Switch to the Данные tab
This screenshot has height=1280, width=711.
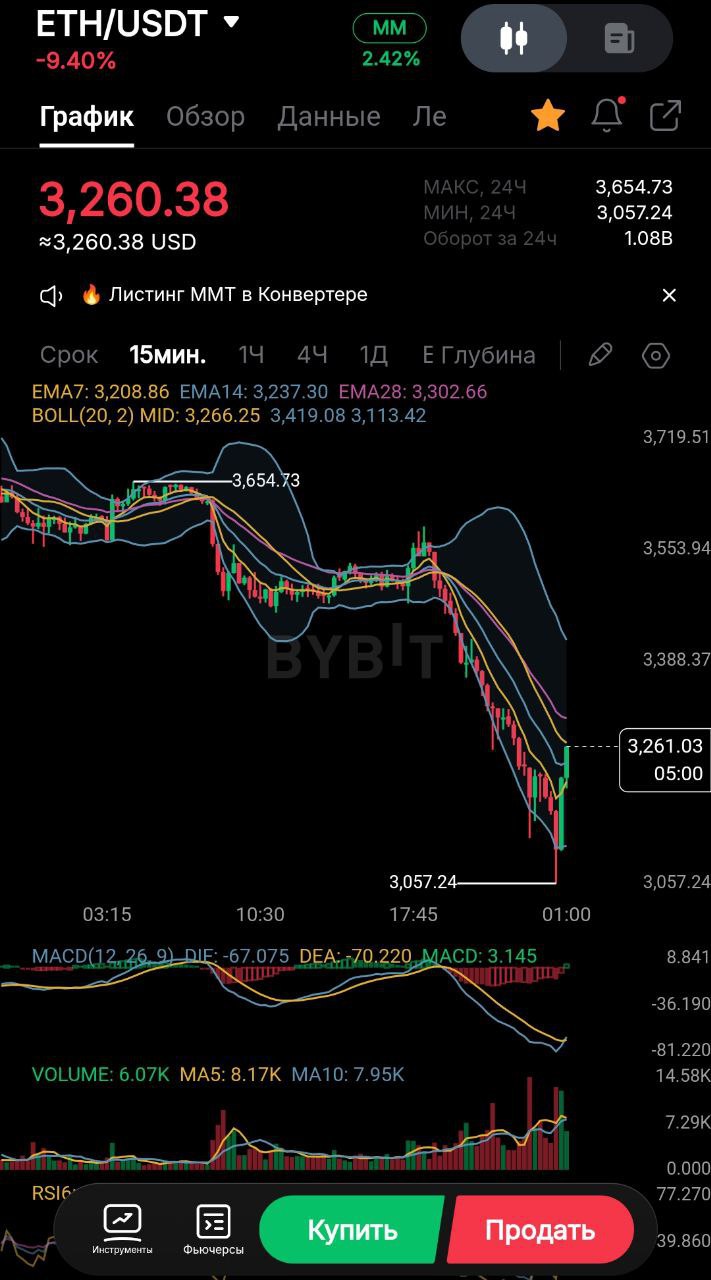[x=328, y=117]
